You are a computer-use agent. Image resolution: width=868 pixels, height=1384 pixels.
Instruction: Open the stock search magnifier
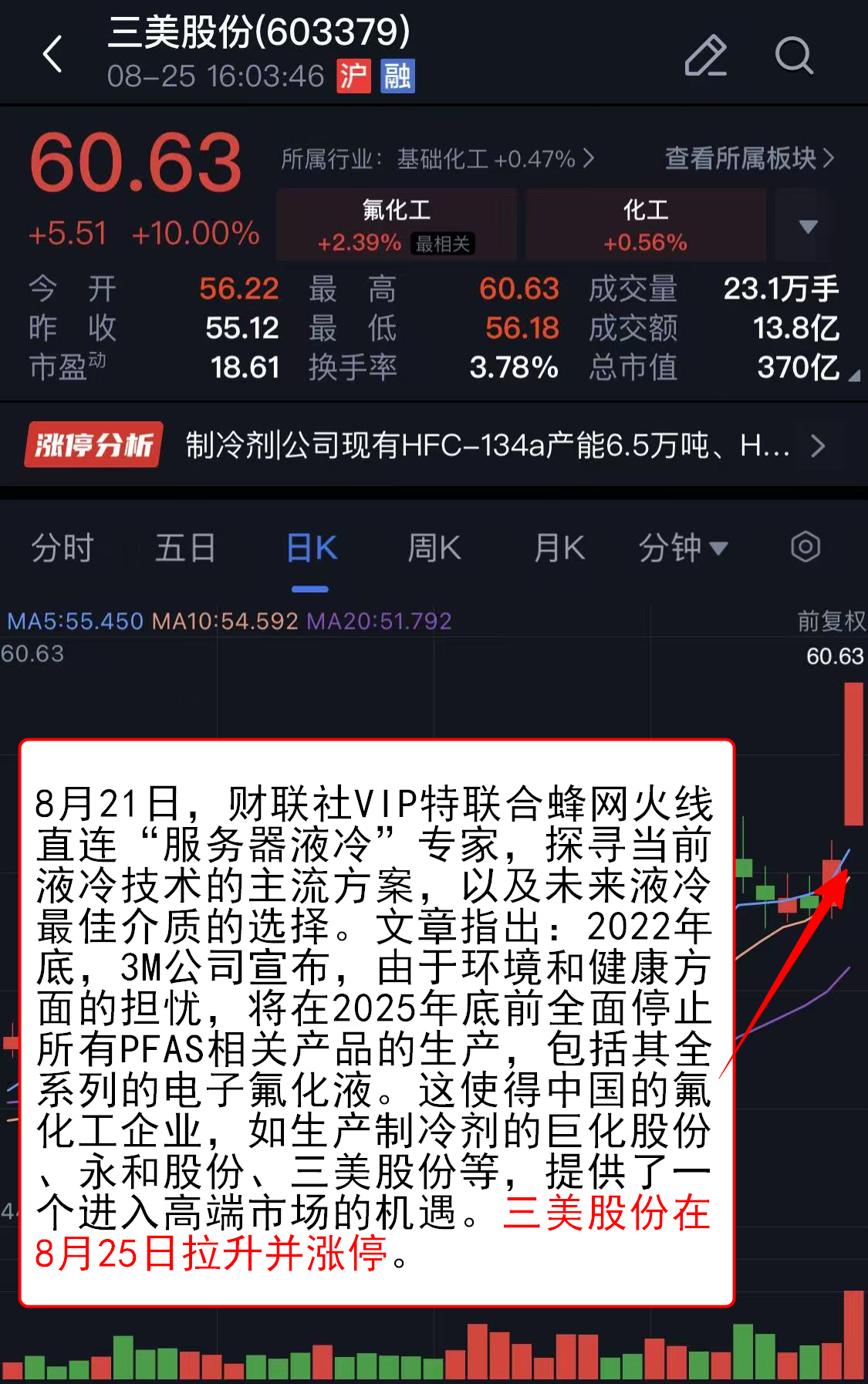point(793,56)
